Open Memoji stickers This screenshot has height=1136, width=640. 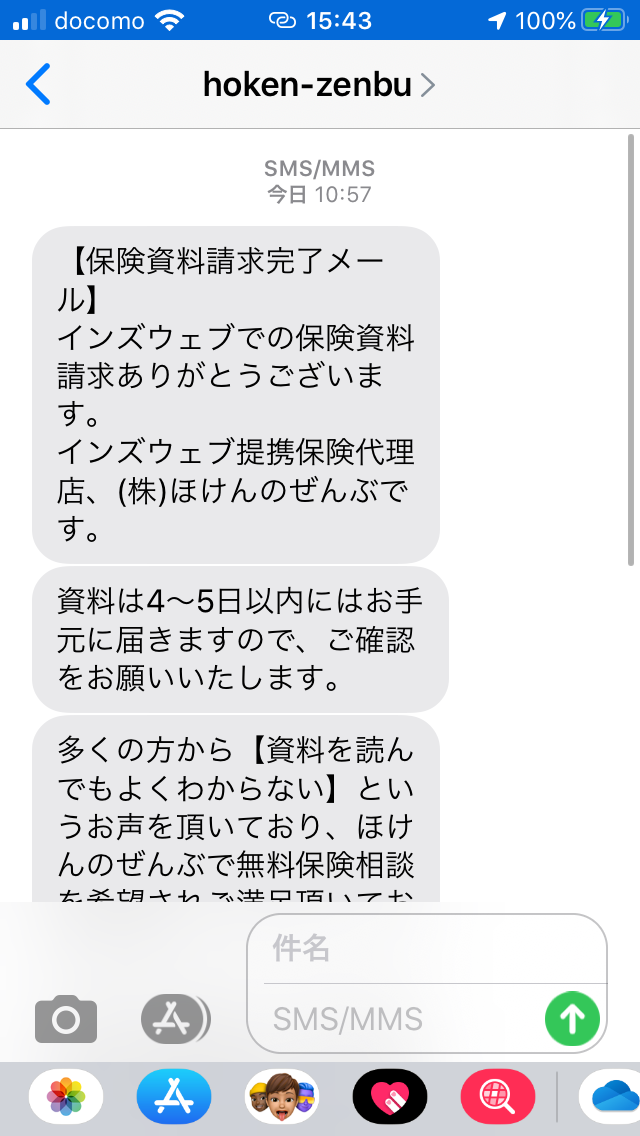click(281, 1095)
